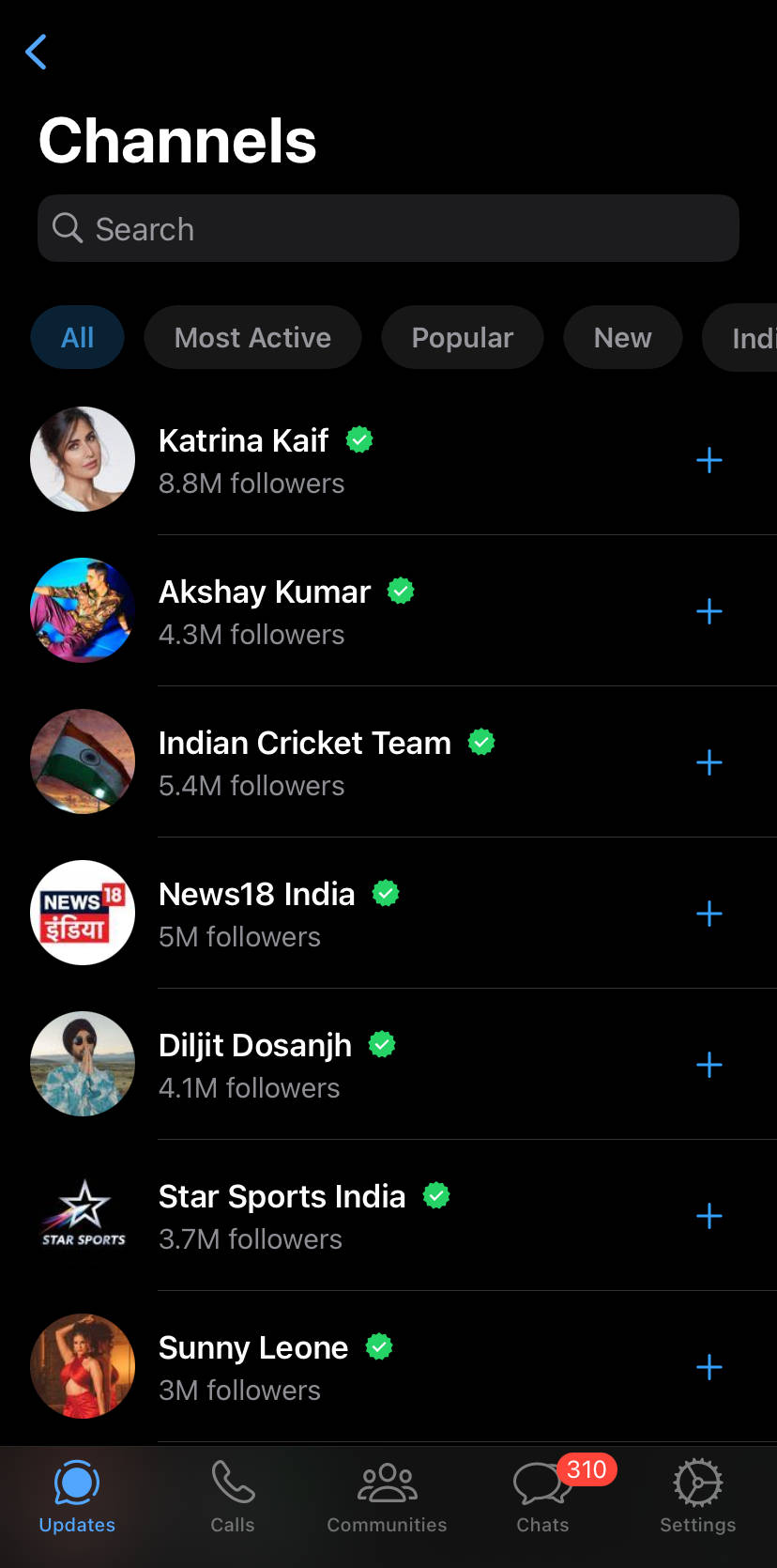The image size is (777, 1568).
Task: Open the Indian Cricket Team channel
Action: pyautogui.click(x=304, y=761)
